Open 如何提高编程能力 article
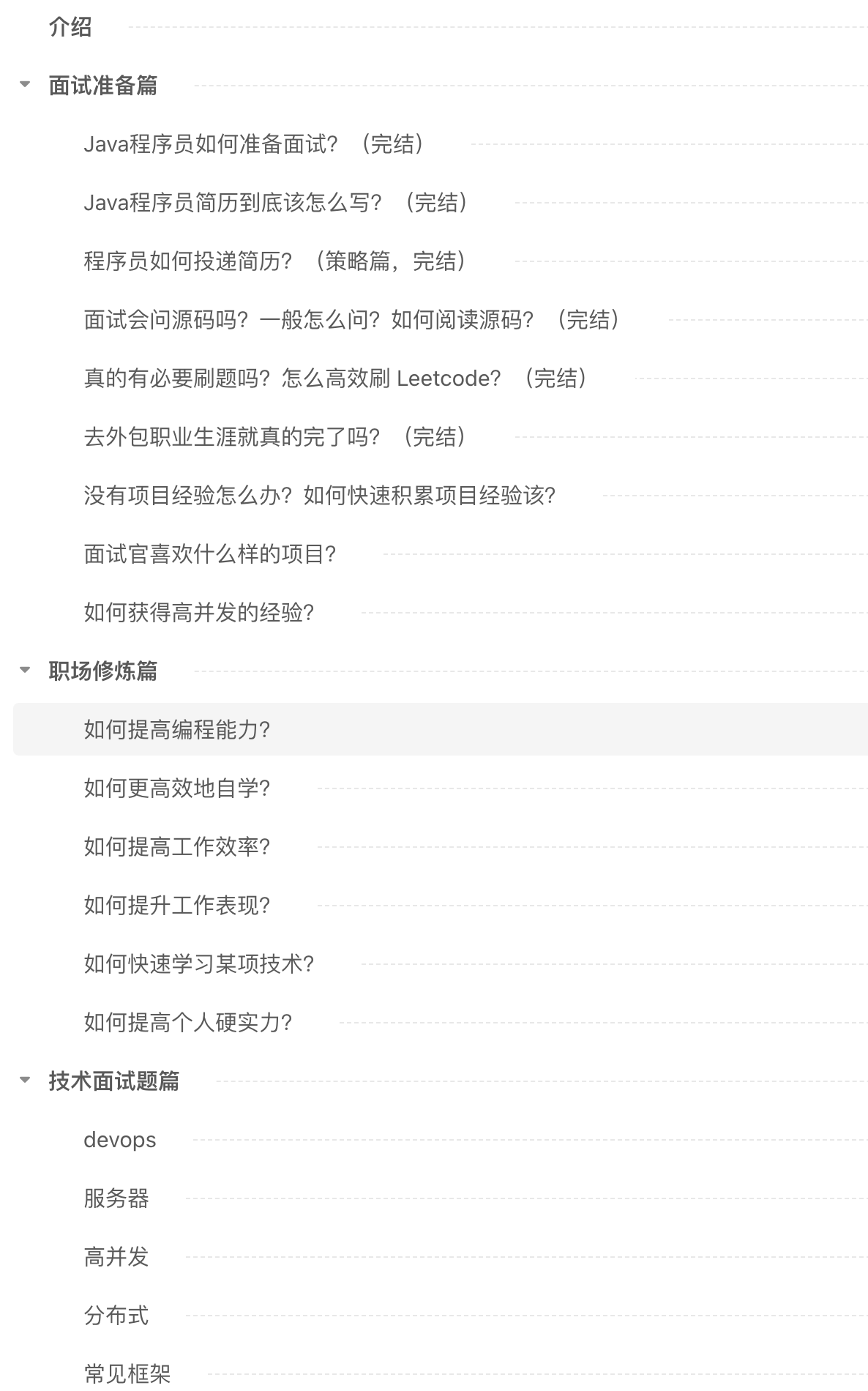868x1391 pixels. click(176, 730)
